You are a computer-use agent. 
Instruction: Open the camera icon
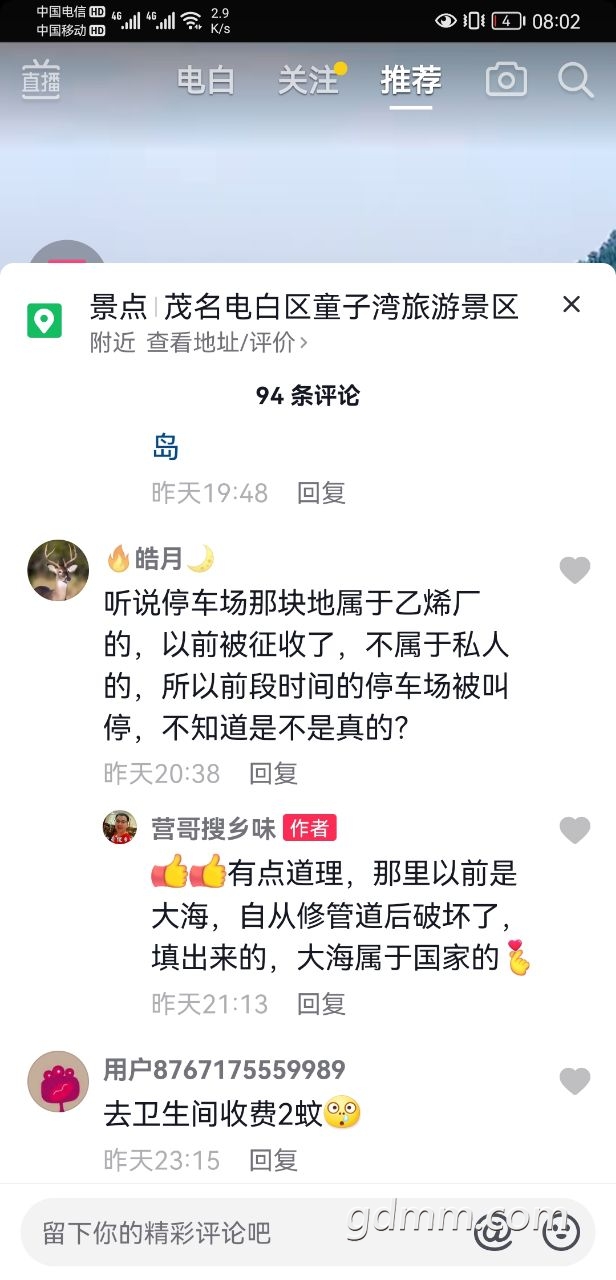(x=506, y=80)
